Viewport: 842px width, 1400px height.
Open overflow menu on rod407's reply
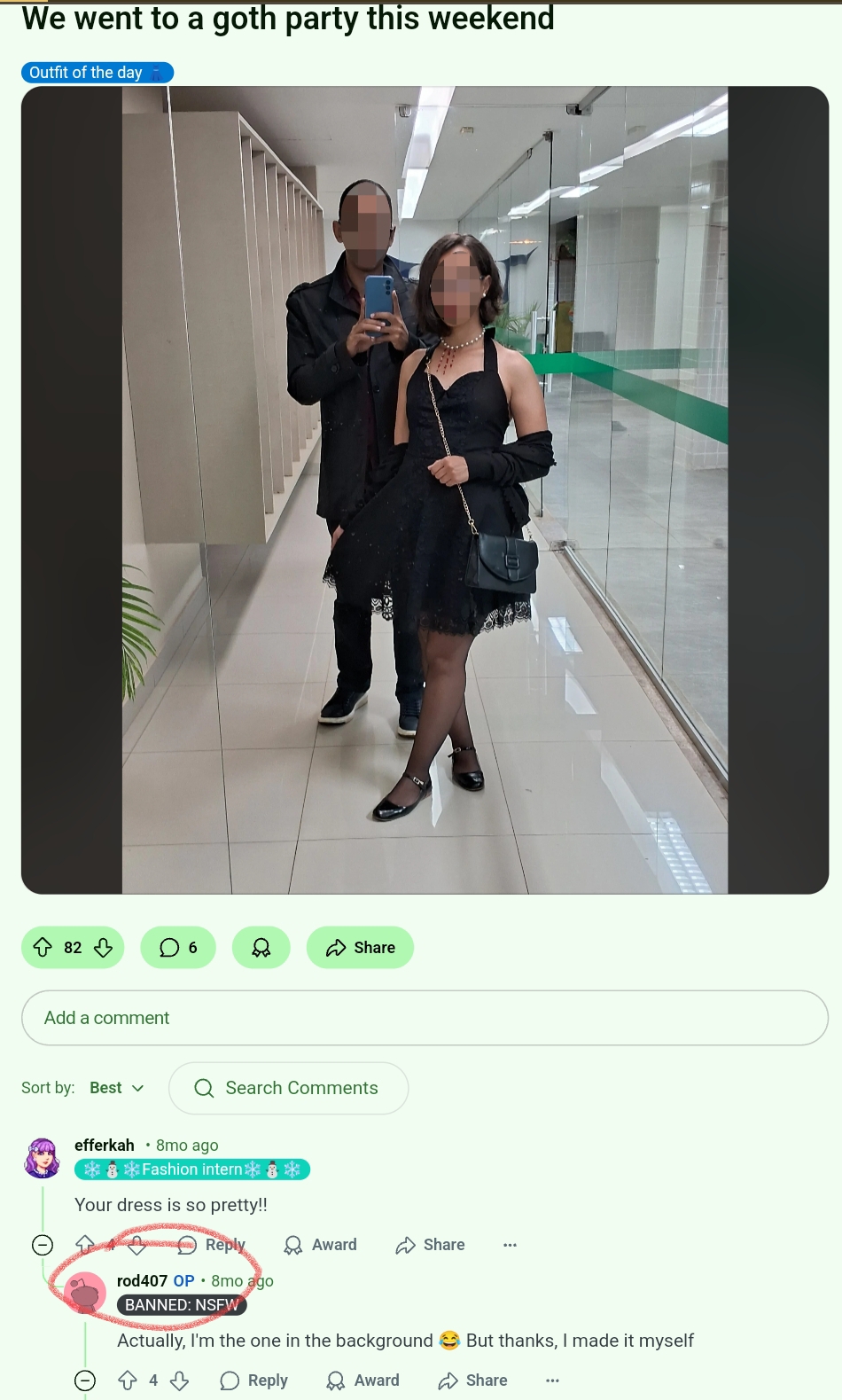click(x=552, y=1380)
